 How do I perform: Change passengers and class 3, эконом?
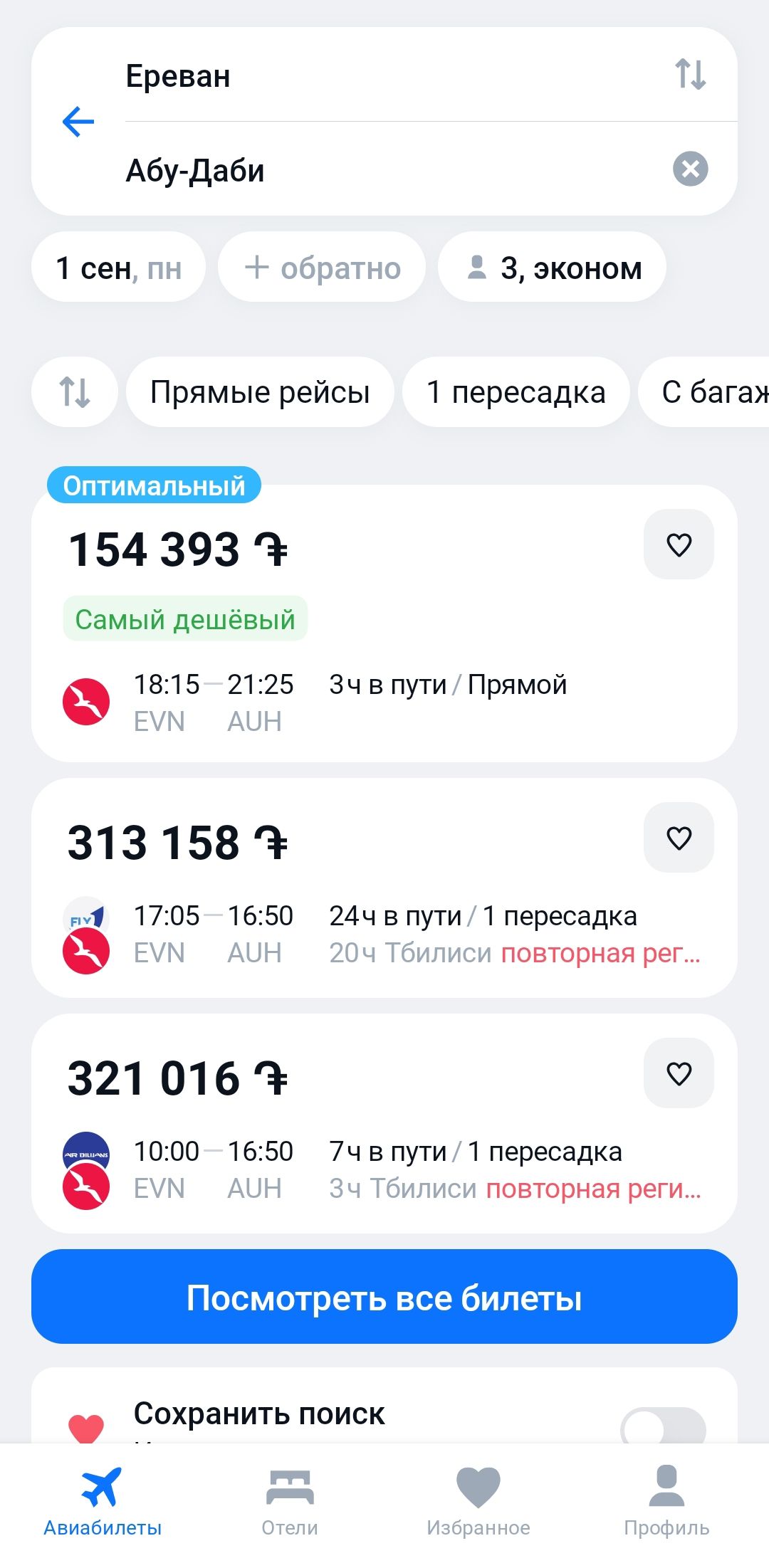(553, 268)
